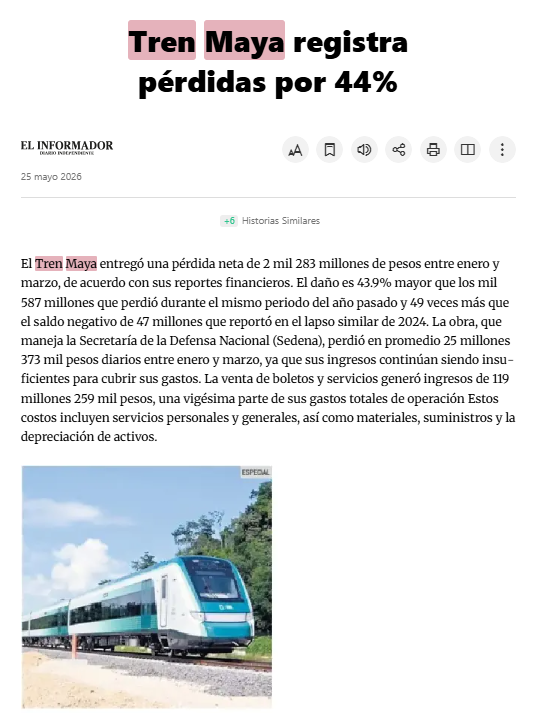Share this article
This screenshot has width=544, height=728.
pyautogui.click(x=399, y=150)
